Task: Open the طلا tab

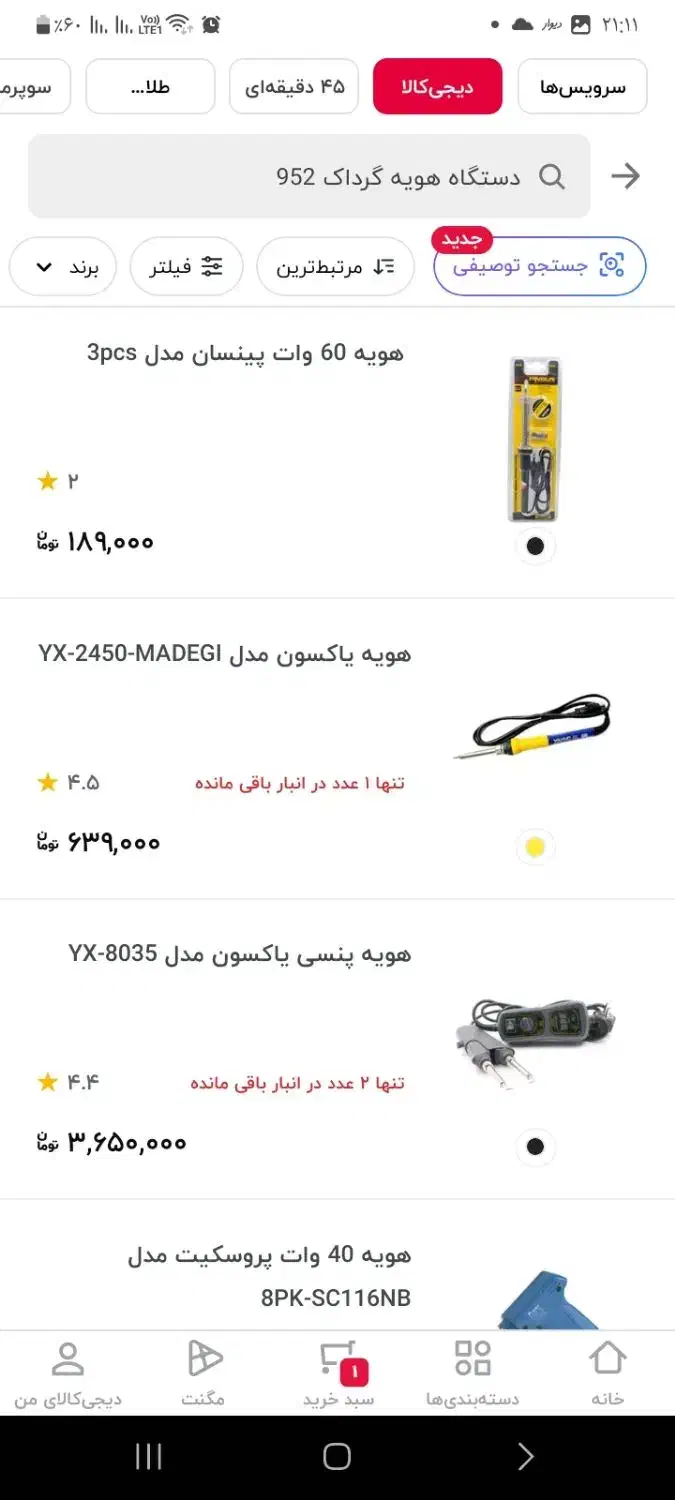Action: tap(150, 87)
